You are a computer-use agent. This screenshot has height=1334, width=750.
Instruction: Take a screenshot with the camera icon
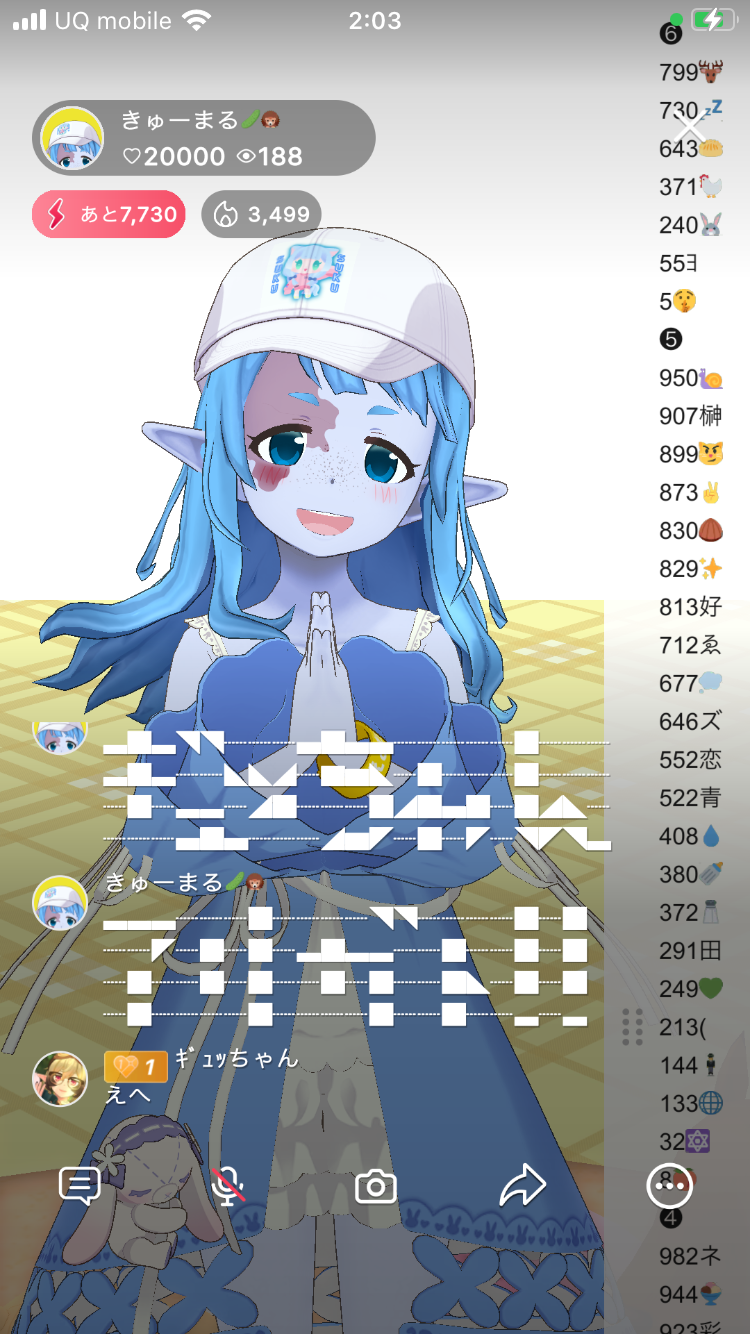376,1187
